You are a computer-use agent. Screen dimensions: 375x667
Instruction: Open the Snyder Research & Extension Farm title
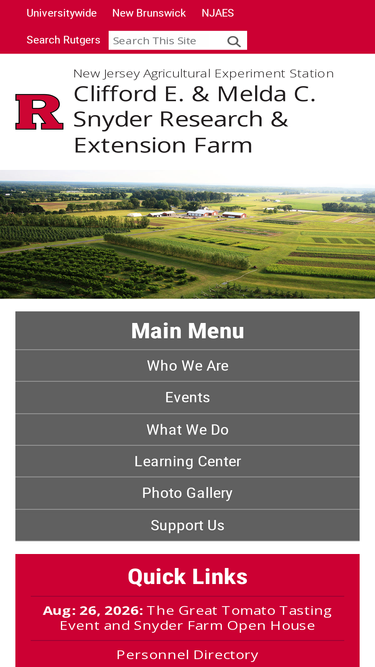coord(195,119)
